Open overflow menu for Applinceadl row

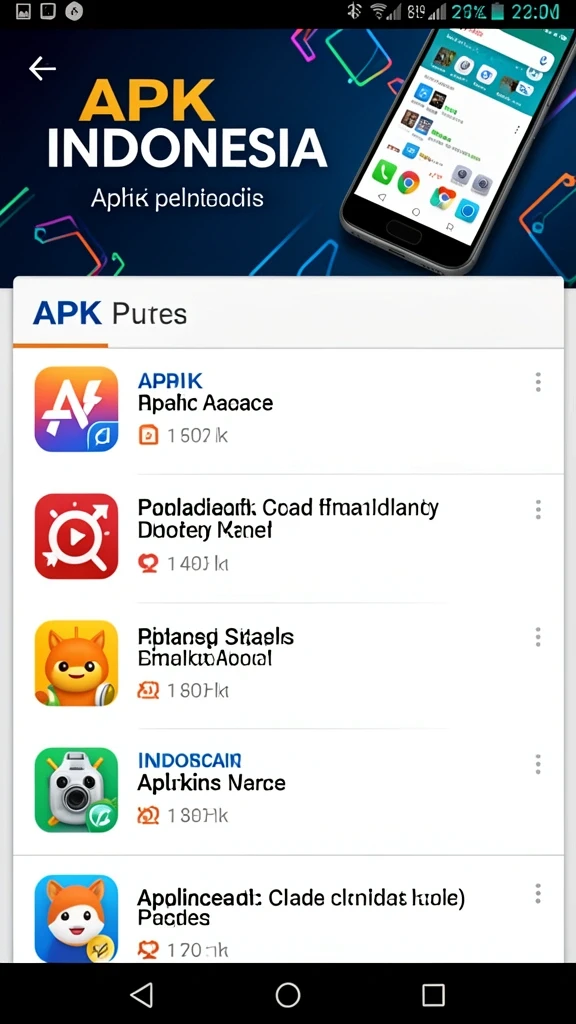[x=538, y=893]
